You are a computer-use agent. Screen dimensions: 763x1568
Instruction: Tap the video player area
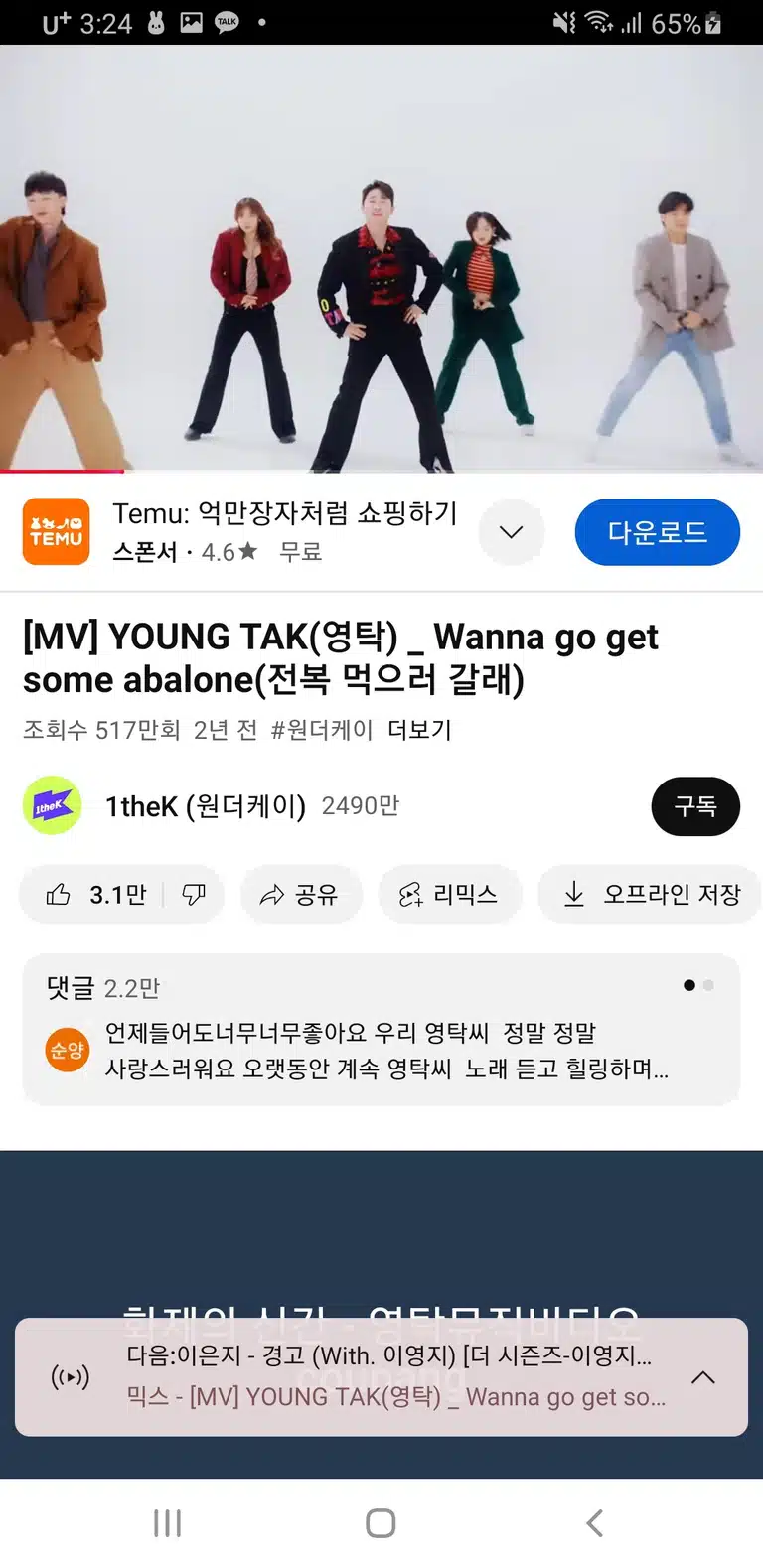coord(381,258)
